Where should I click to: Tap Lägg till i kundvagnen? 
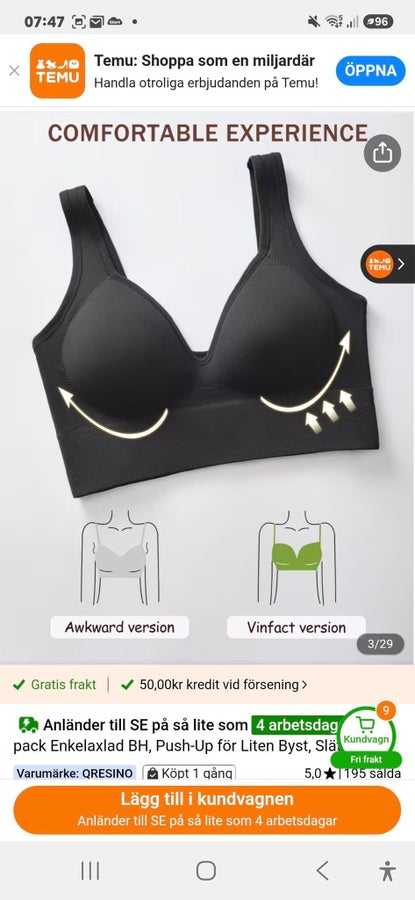pyautogui.click(x=207, y=809)
